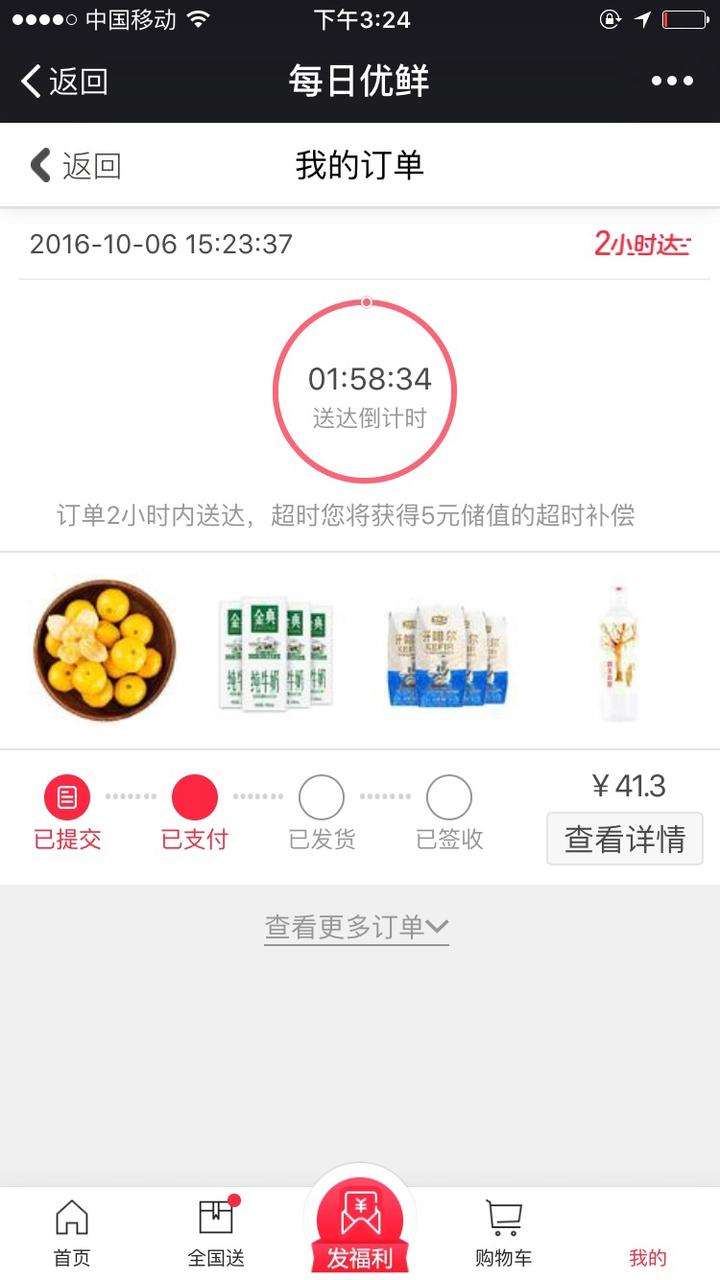720x1280 pixels.
Task: Tap the back chevron next to 我的订单
Action: 39,165
